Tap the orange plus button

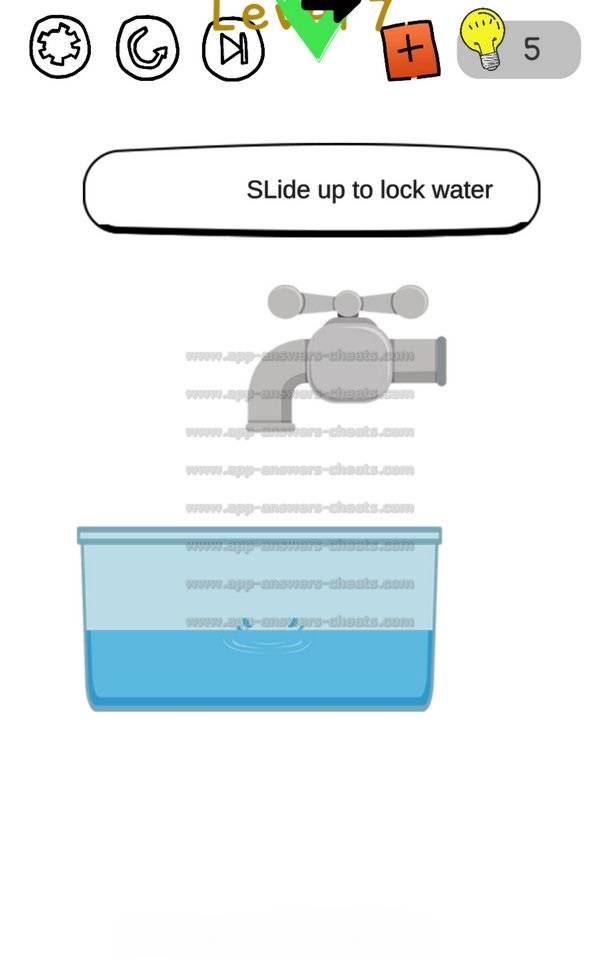point(411,50)
